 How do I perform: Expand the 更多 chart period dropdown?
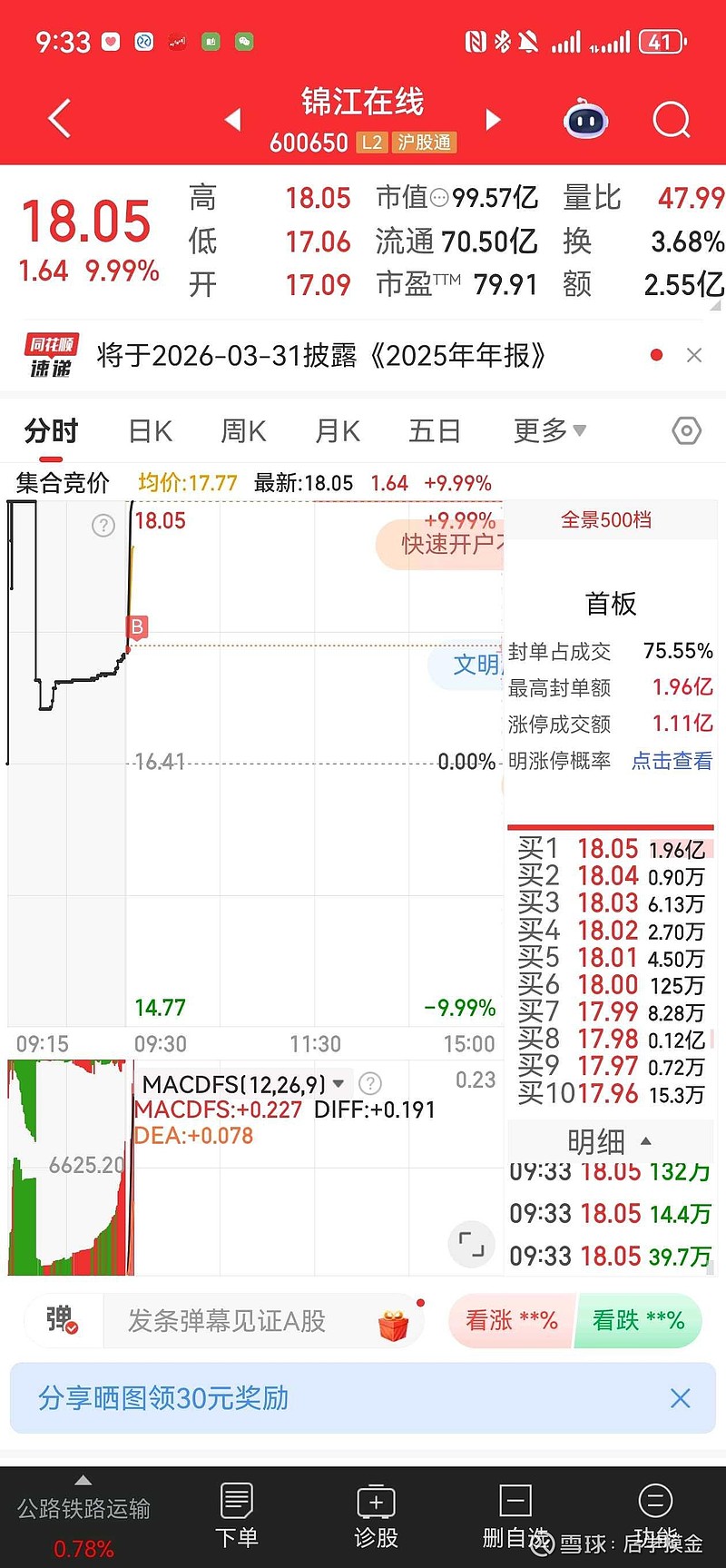click(x=549, y=431)
